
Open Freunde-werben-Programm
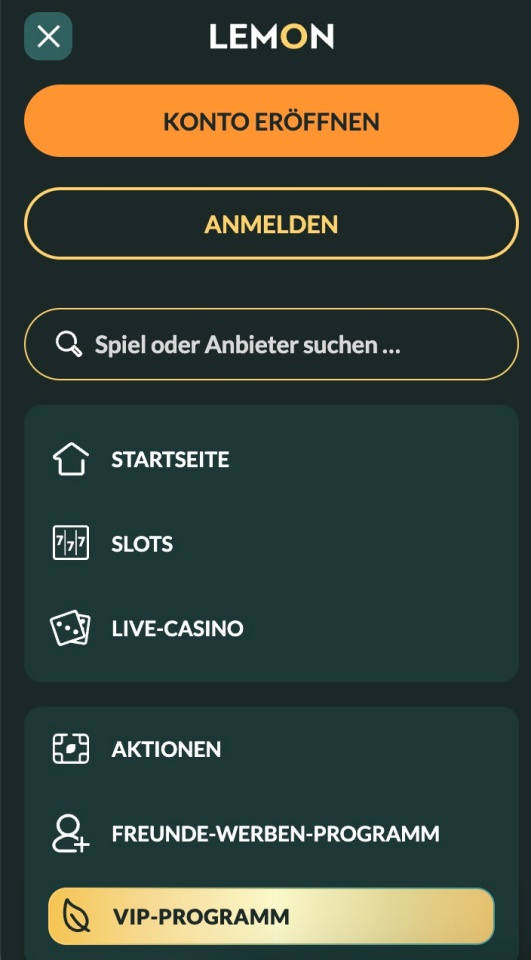click(x=271, y=833)
